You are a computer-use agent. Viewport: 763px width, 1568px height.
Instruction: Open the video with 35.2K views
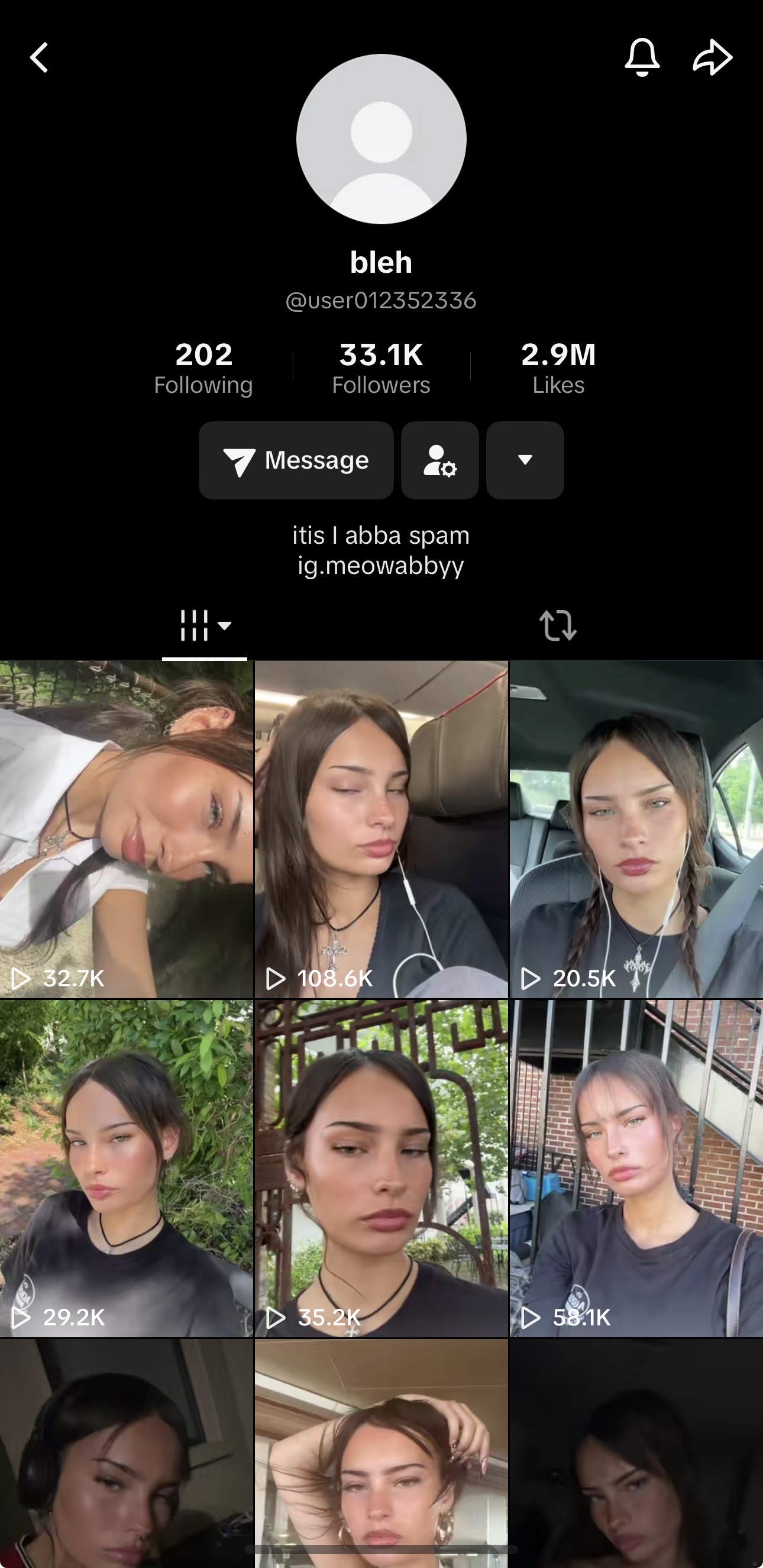point(381,1168)
